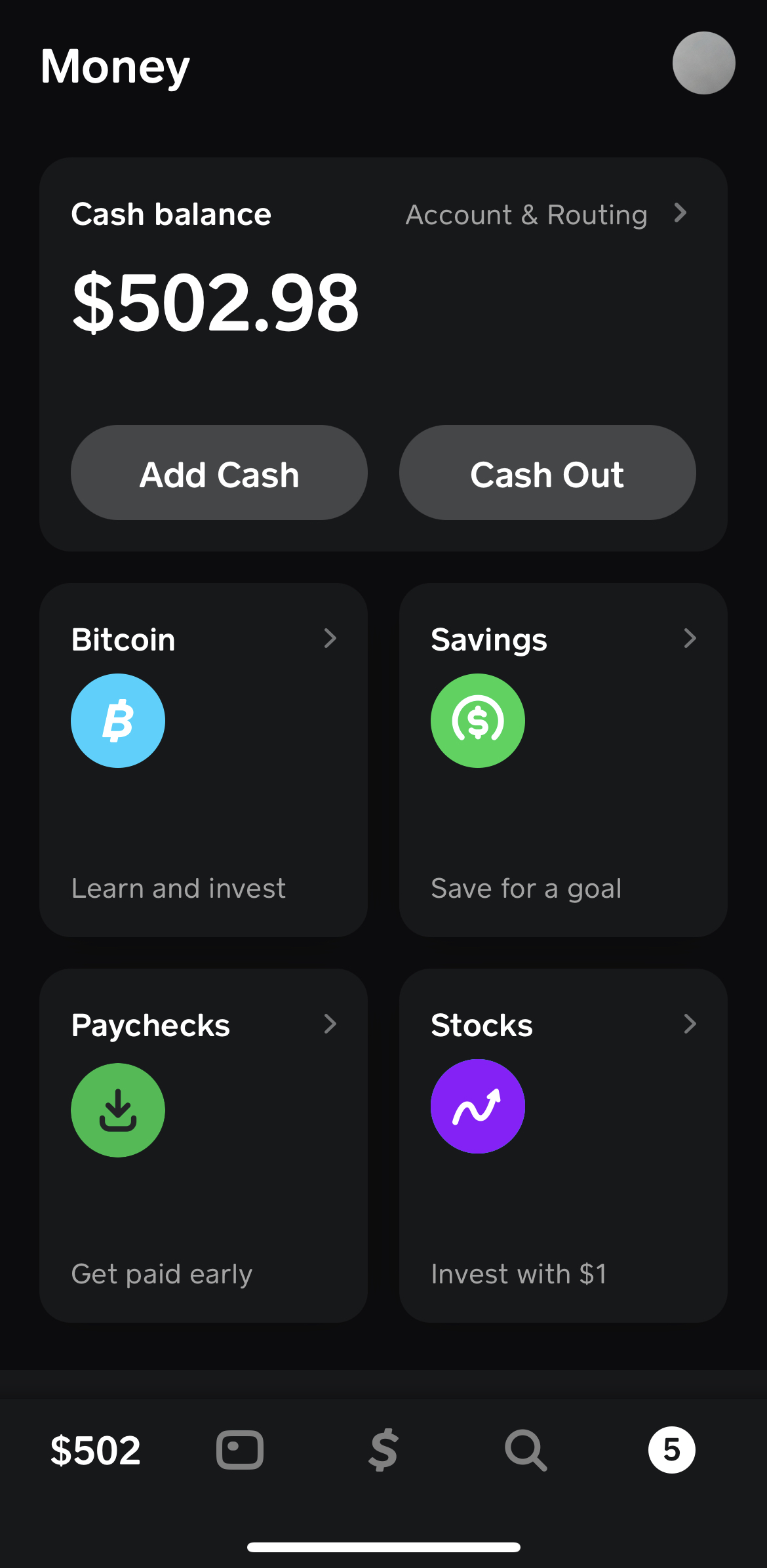The width and height of the screenshot is (767, 1568).
Task: Open Account & Routing details
Action: [545, 214]
